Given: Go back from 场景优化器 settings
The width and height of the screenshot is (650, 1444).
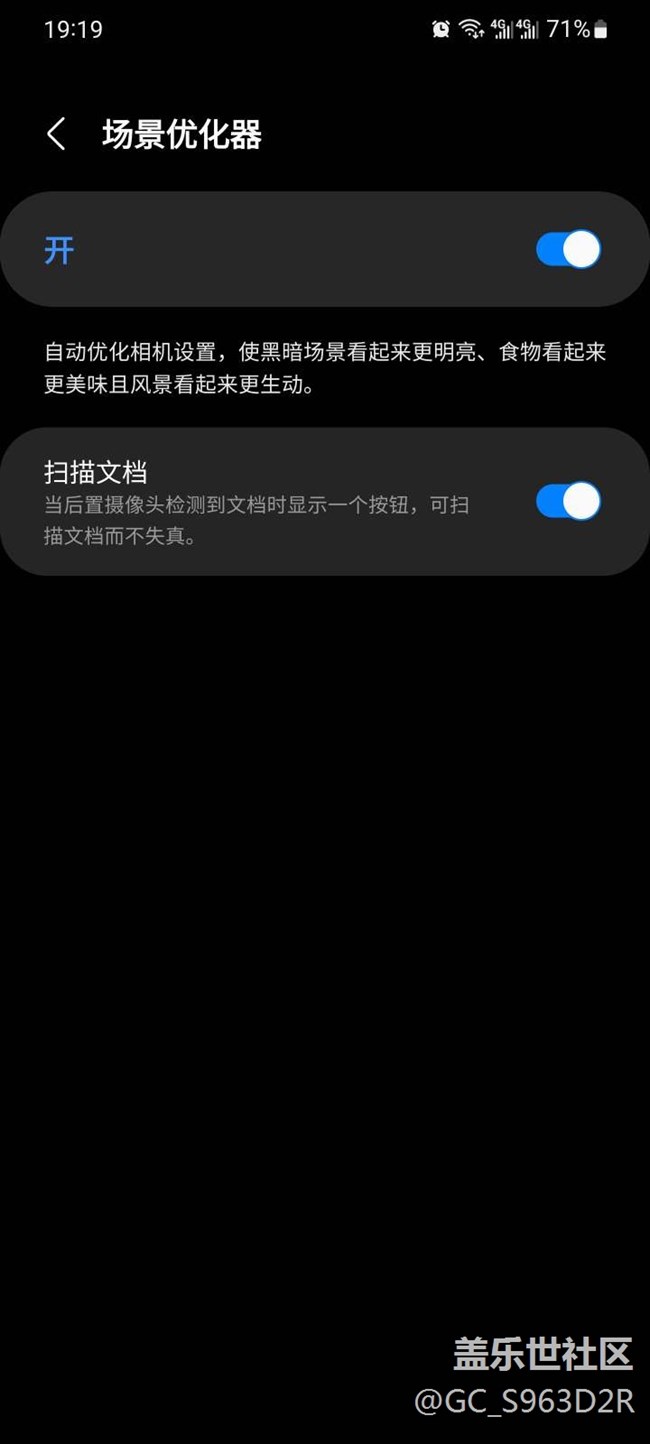Looking at the screenshot, I should tap(56, 134).
